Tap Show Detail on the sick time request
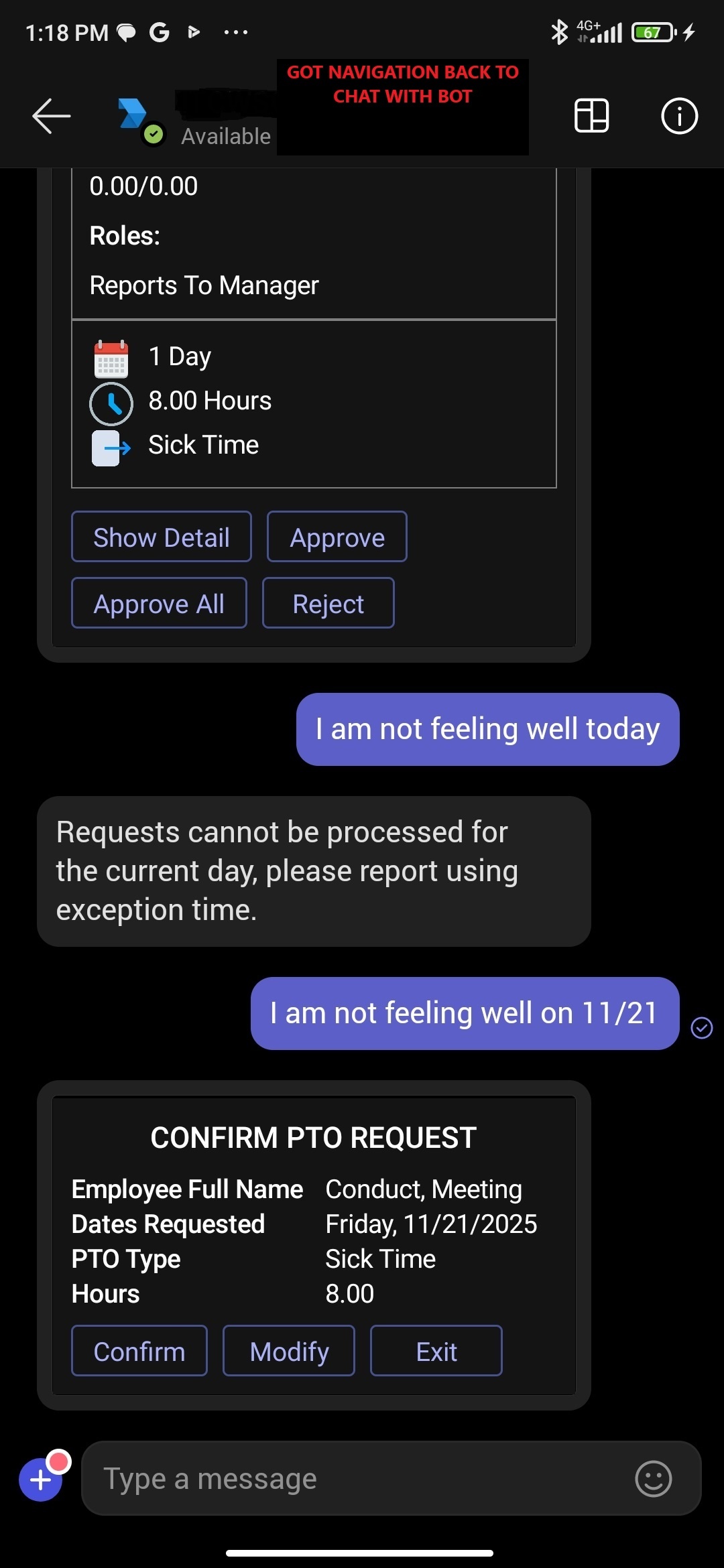The height and width of the screenshot is (1568, 724). (x=162, y=537)
